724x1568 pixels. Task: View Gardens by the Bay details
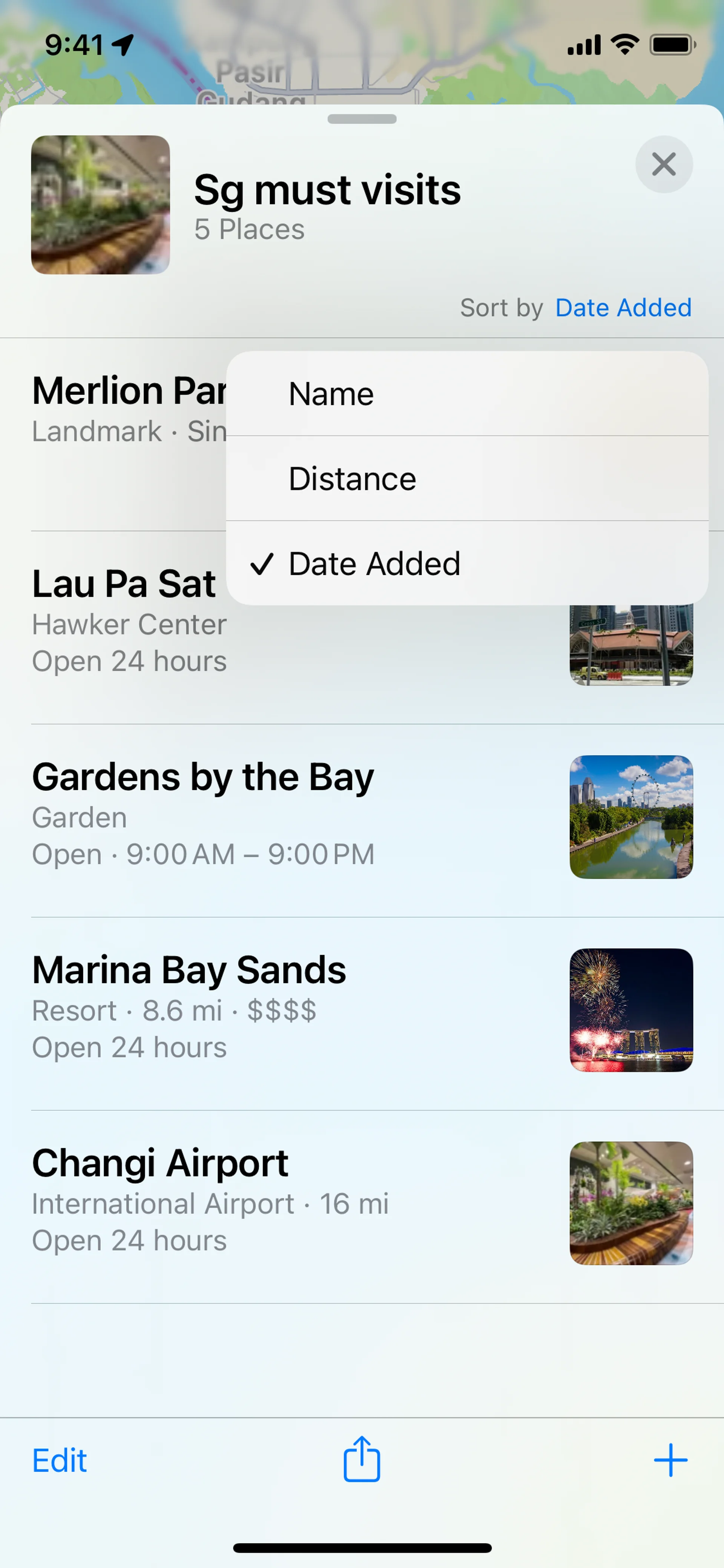click(x=202, y=815)
